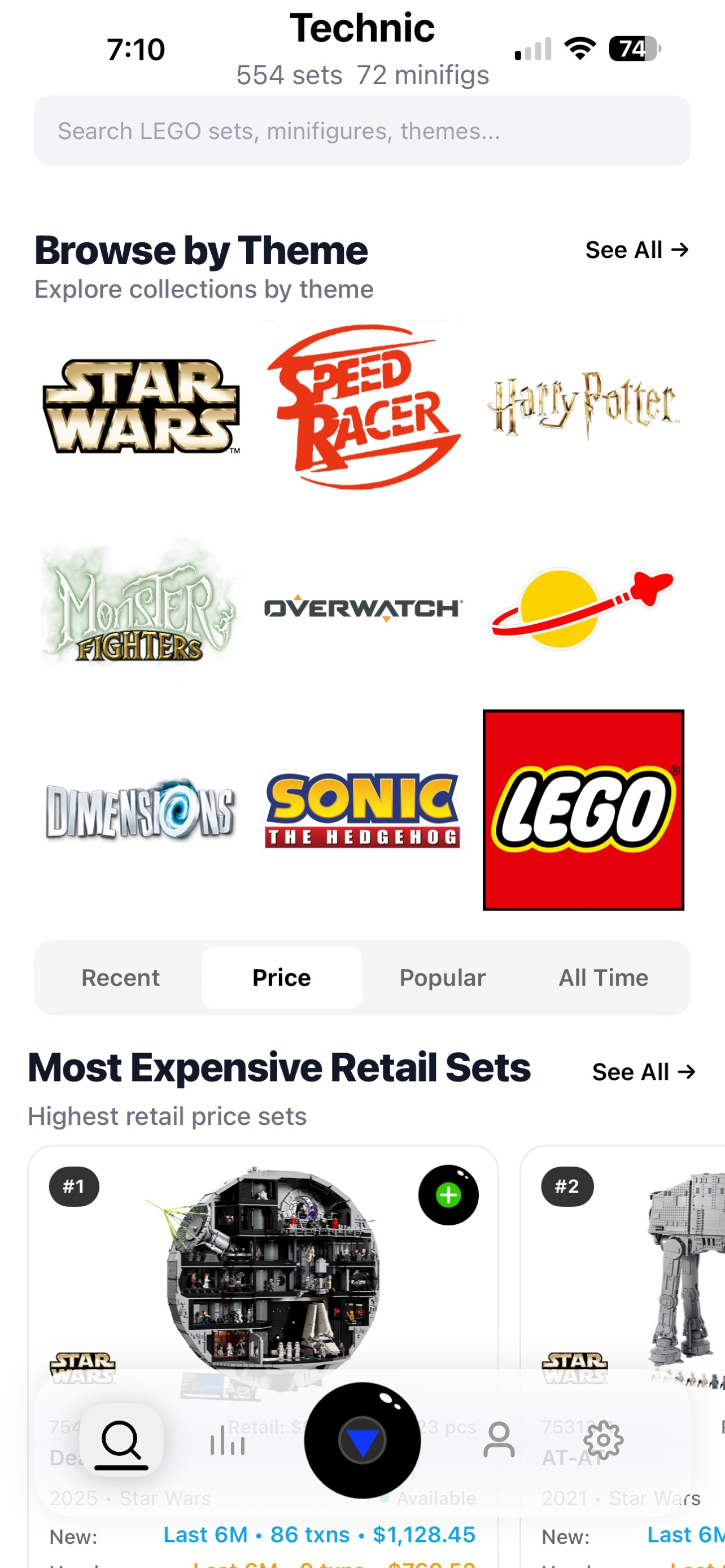Tap See All for Most Expensive Retail Sets
Image resolution: width=725 pixels, height=1568 pixels.
pos(645,1071)
